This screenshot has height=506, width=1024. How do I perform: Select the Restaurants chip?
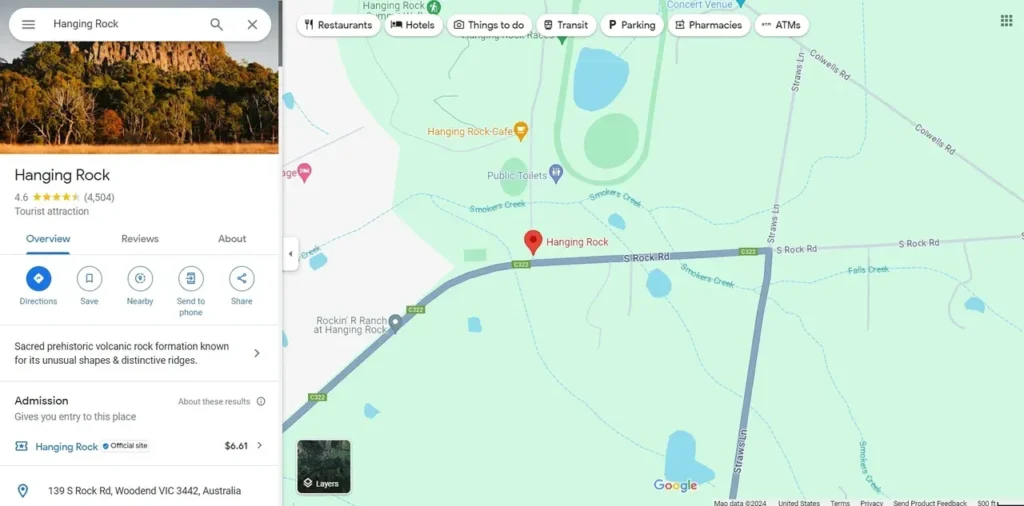(x=339, y=25)
